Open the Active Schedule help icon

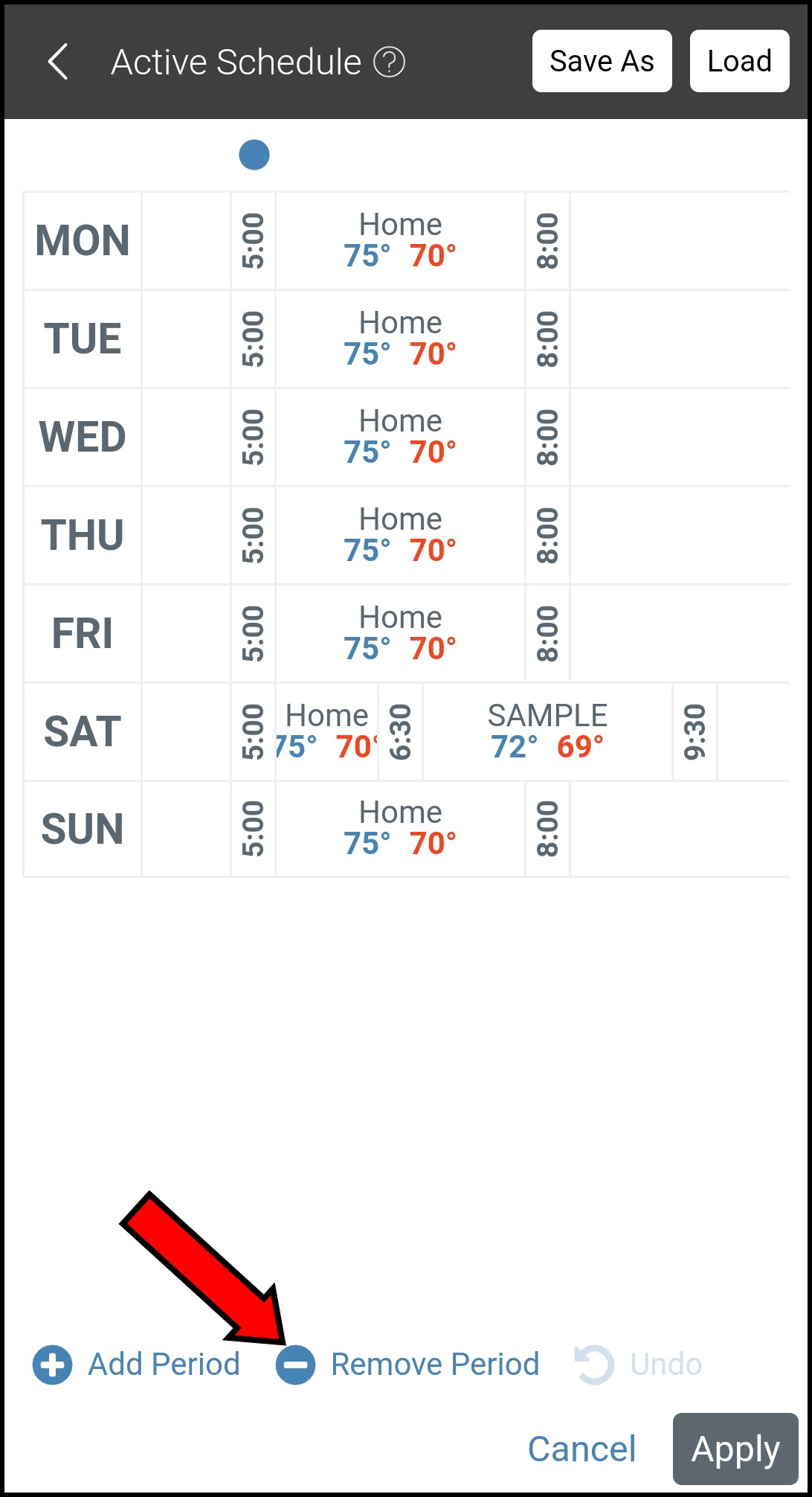click(x=389, y=62)
